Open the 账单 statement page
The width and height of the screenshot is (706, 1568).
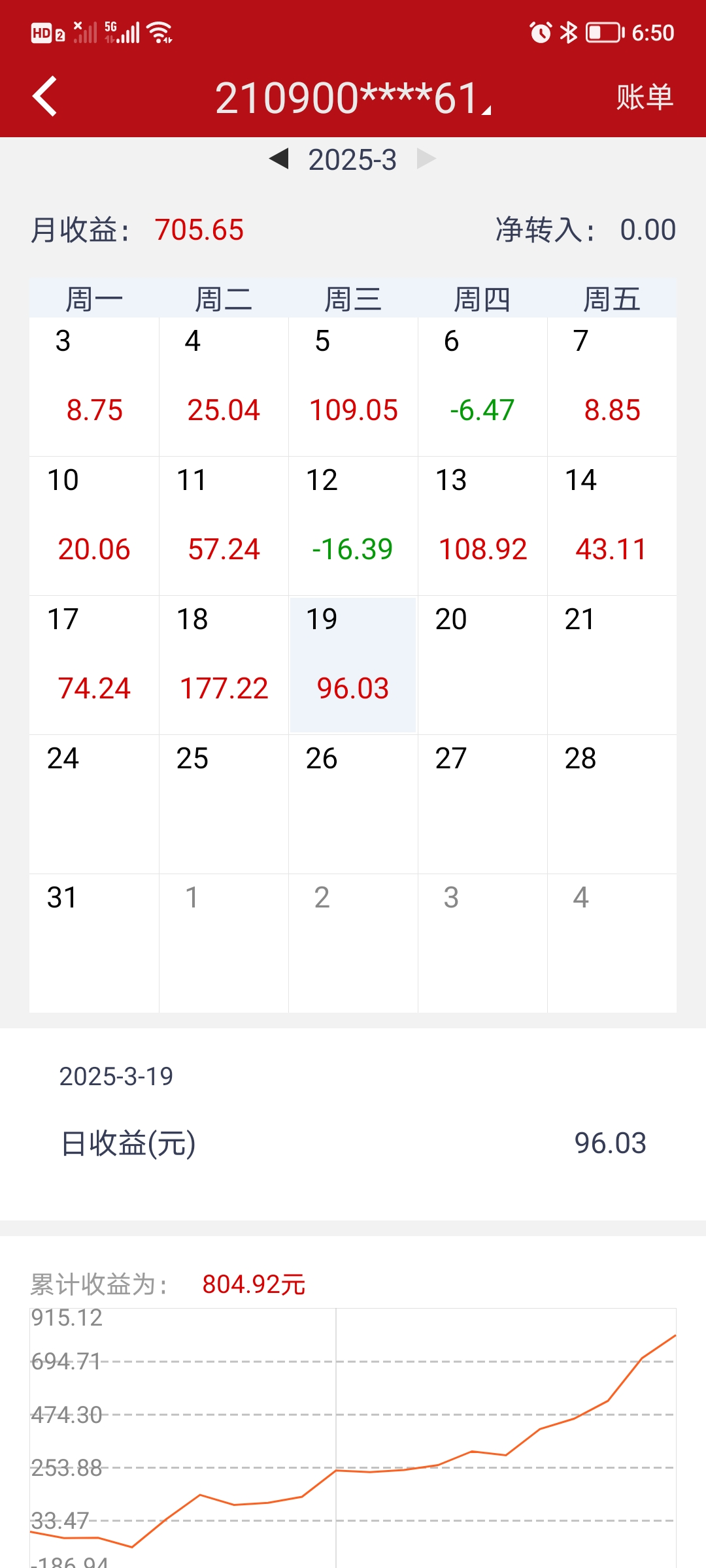pos(644,97)
